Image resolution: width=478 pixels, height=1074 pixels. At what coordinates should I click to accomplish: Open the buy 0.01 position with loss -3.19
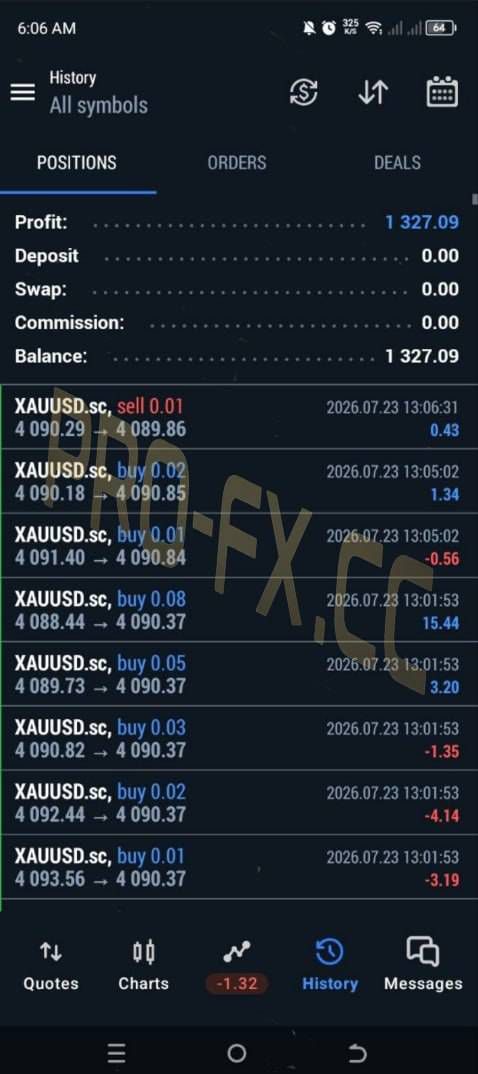(237, 867)
